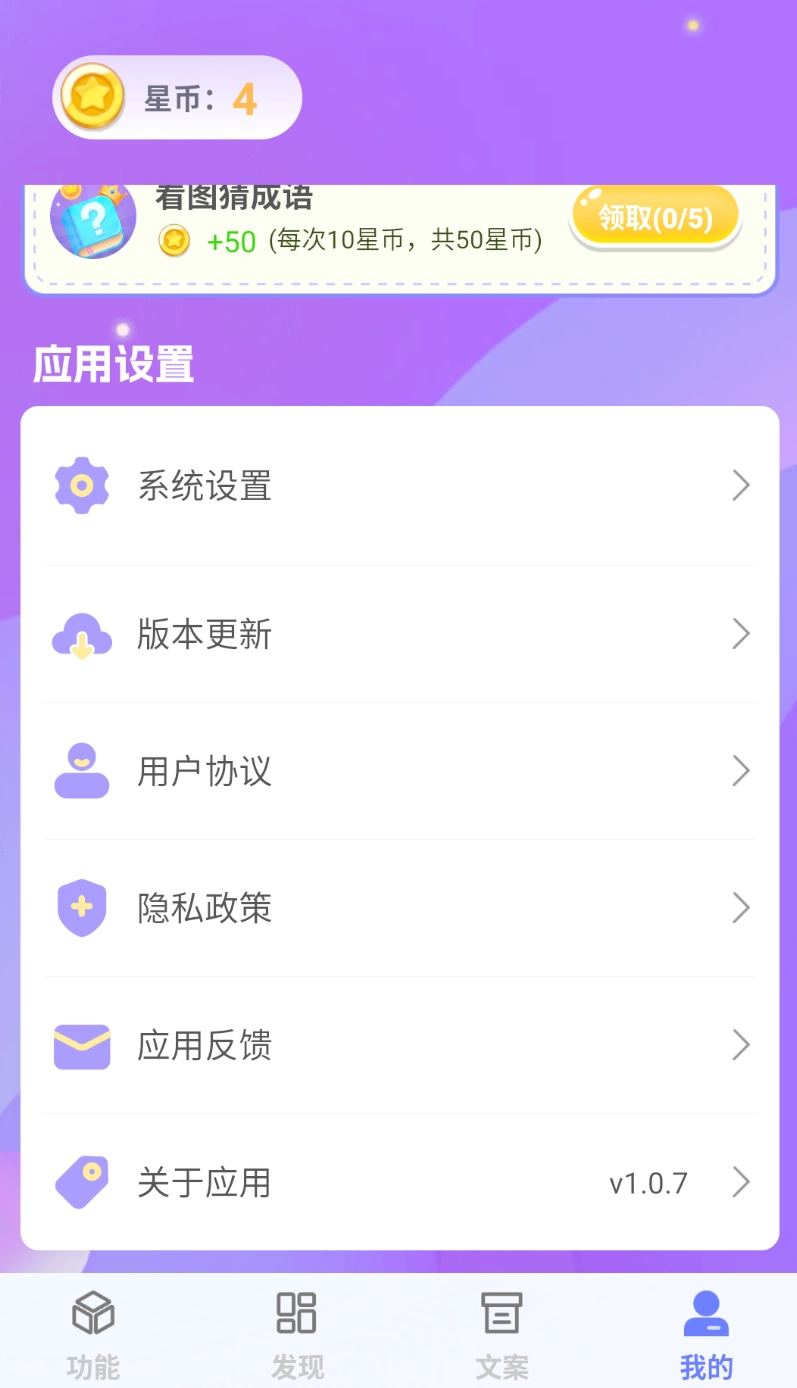The width and height of the screenshot is (797, 1388).
Task: Click the cloud download icon for 版本更新
Action: 81,633
